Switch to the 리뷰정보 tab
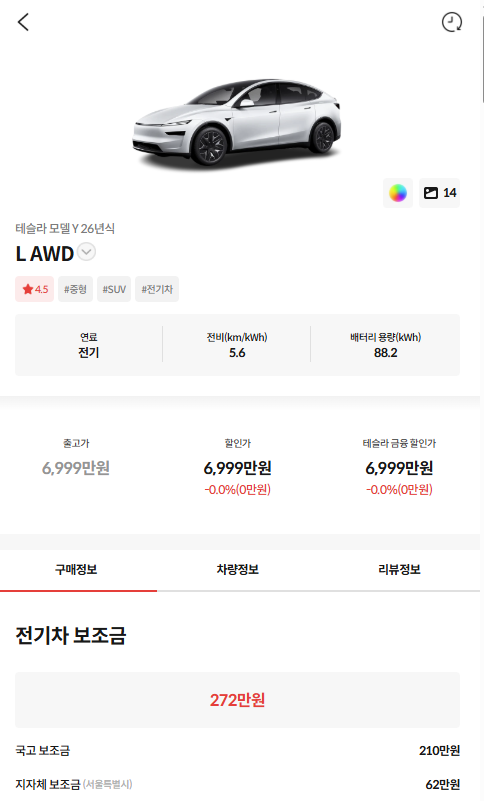 click(399, 570)
